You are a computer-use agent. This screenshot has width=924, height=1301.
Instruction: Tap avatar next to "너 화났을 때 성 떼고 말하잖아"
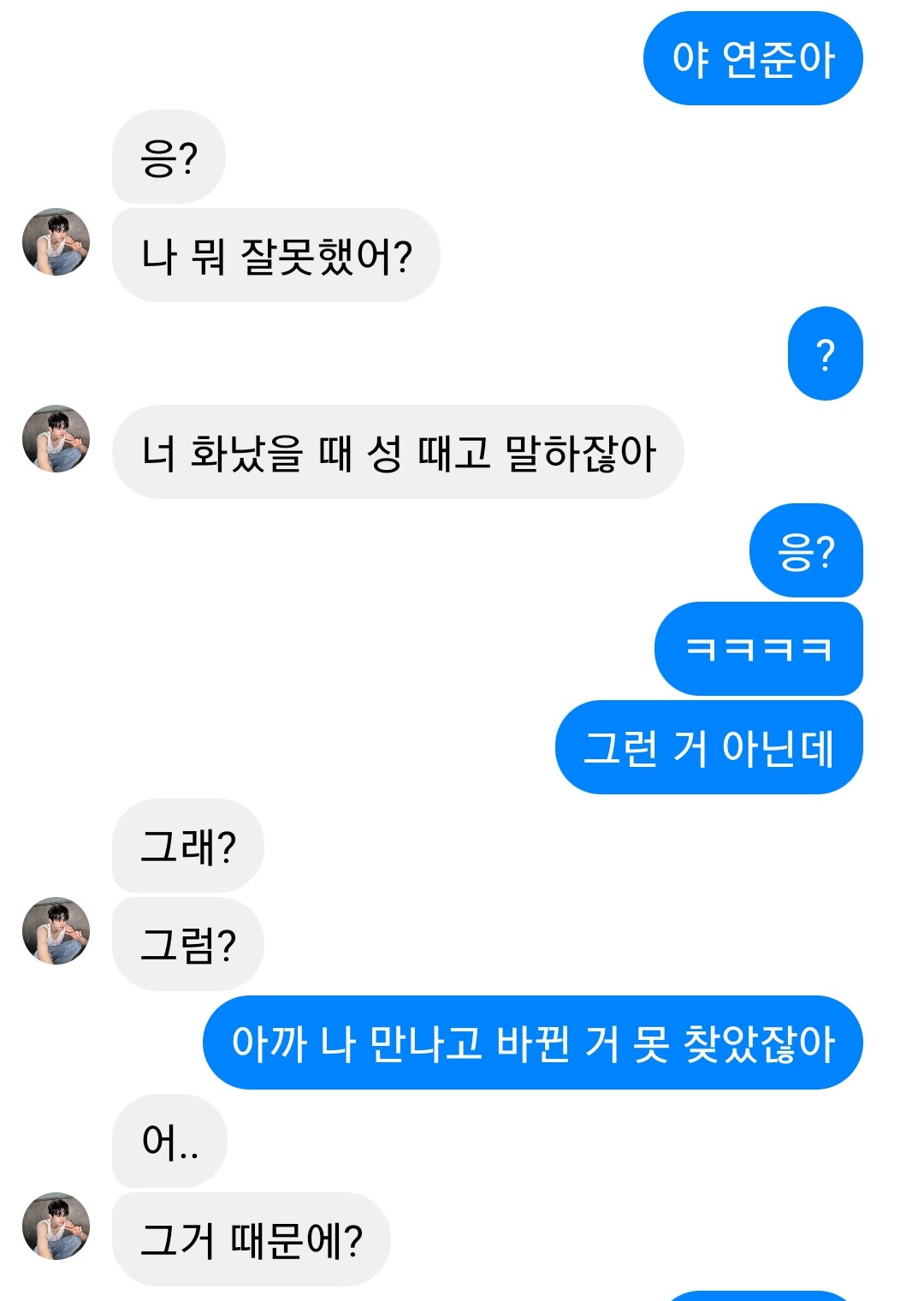click(56, 439)
